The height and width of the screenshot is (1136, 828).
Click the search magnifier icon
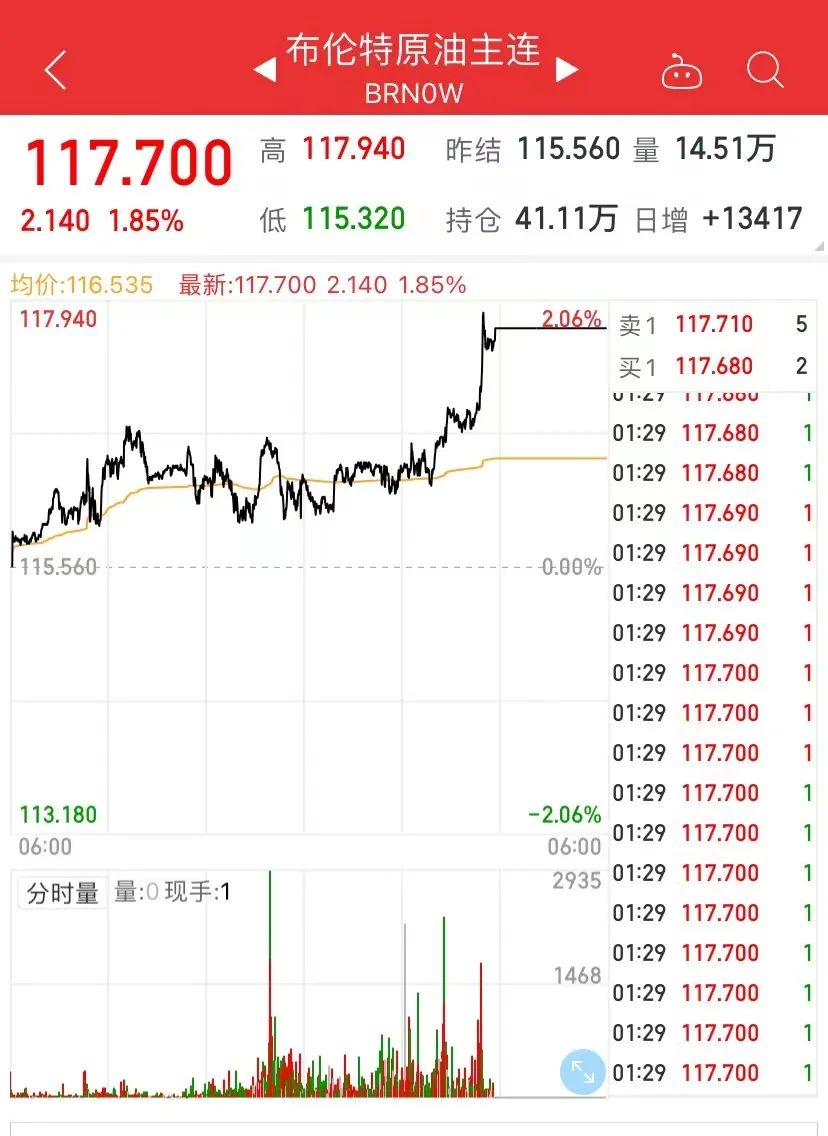(x=764, y=70)
